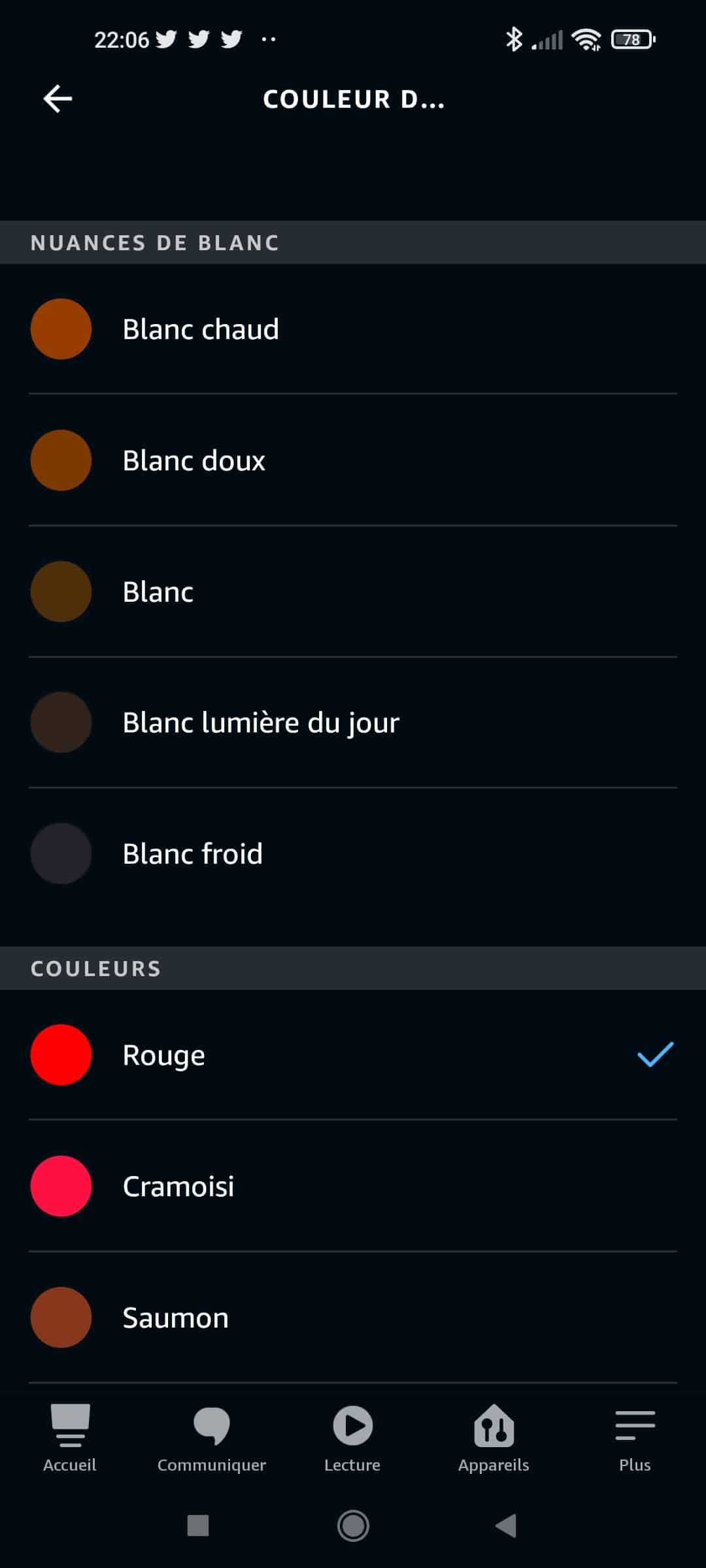Pick the Saumon color
Image resolution: width=706 pixels, height=1568 pixels.
click(353, 1318)
